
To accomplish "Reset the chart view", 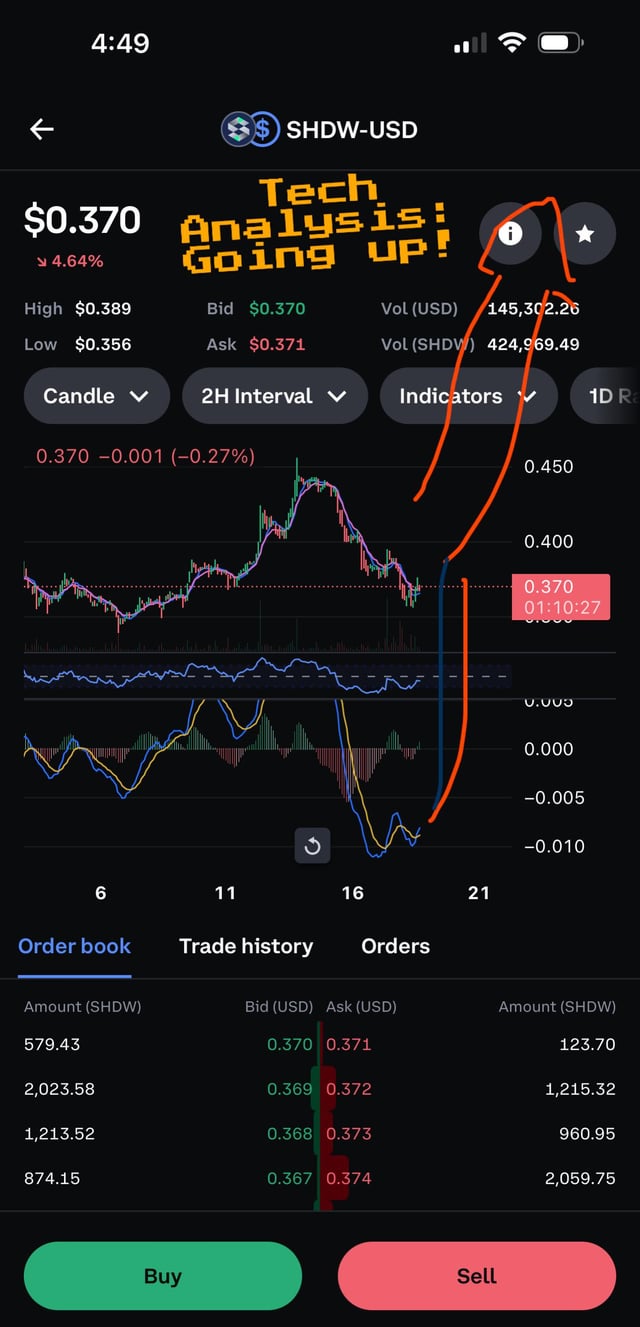I will point(312,847).
